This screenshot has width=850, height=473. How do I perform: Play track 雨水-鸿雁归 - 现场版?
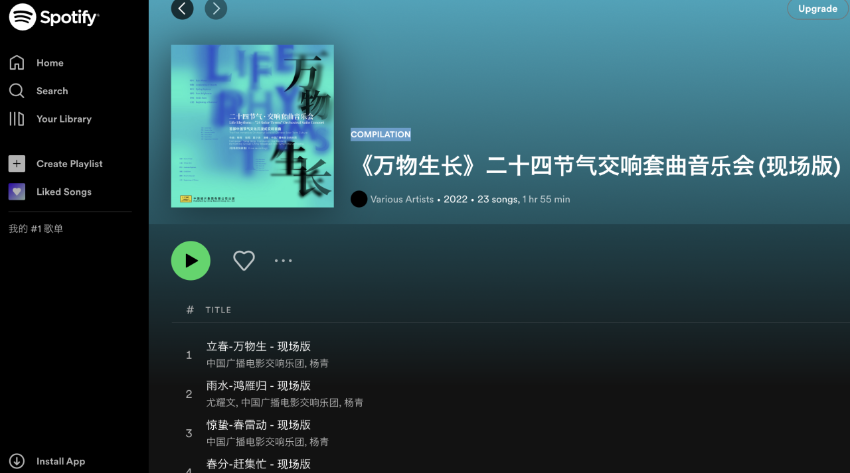[258, 385]
